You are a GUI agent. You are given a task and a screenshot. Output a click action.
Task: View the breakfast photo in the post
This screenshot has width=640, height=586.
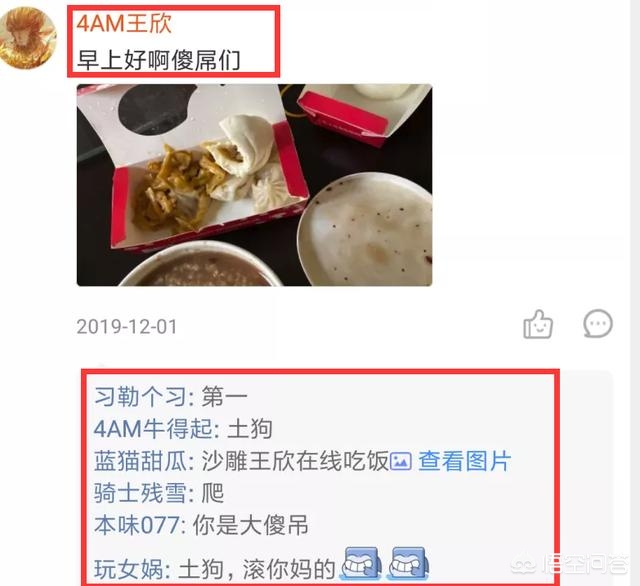254,185
